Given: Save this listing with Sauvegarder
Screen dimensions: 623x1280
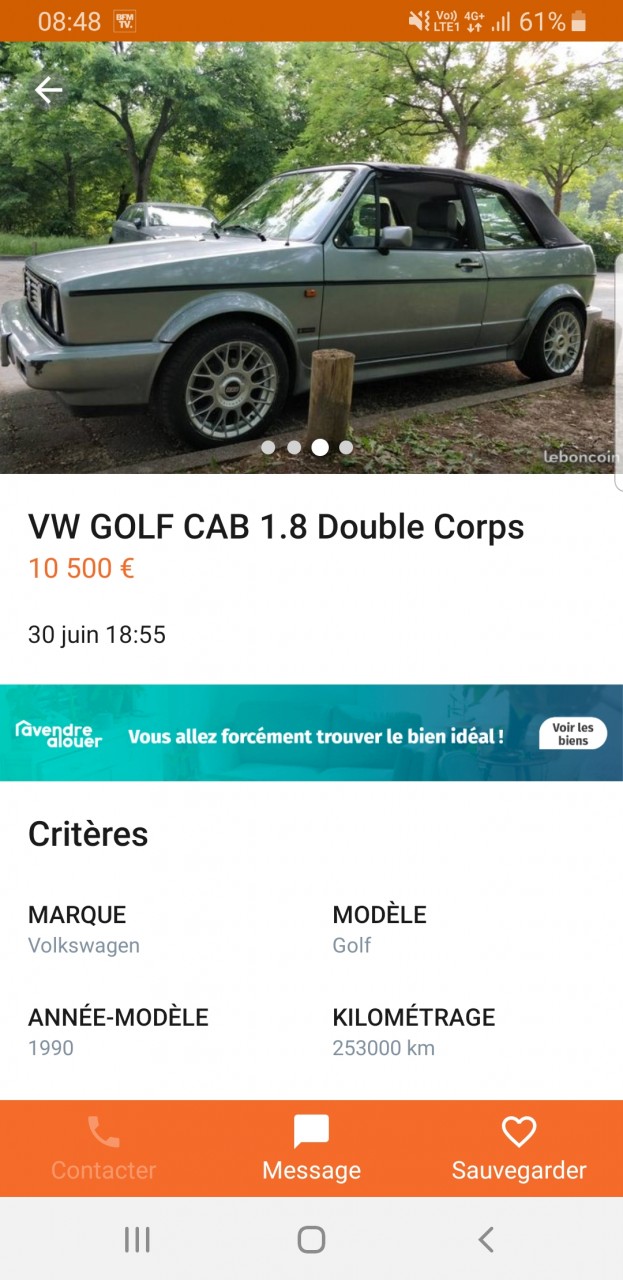Looking at the screenshot, I should (519, 1148).
